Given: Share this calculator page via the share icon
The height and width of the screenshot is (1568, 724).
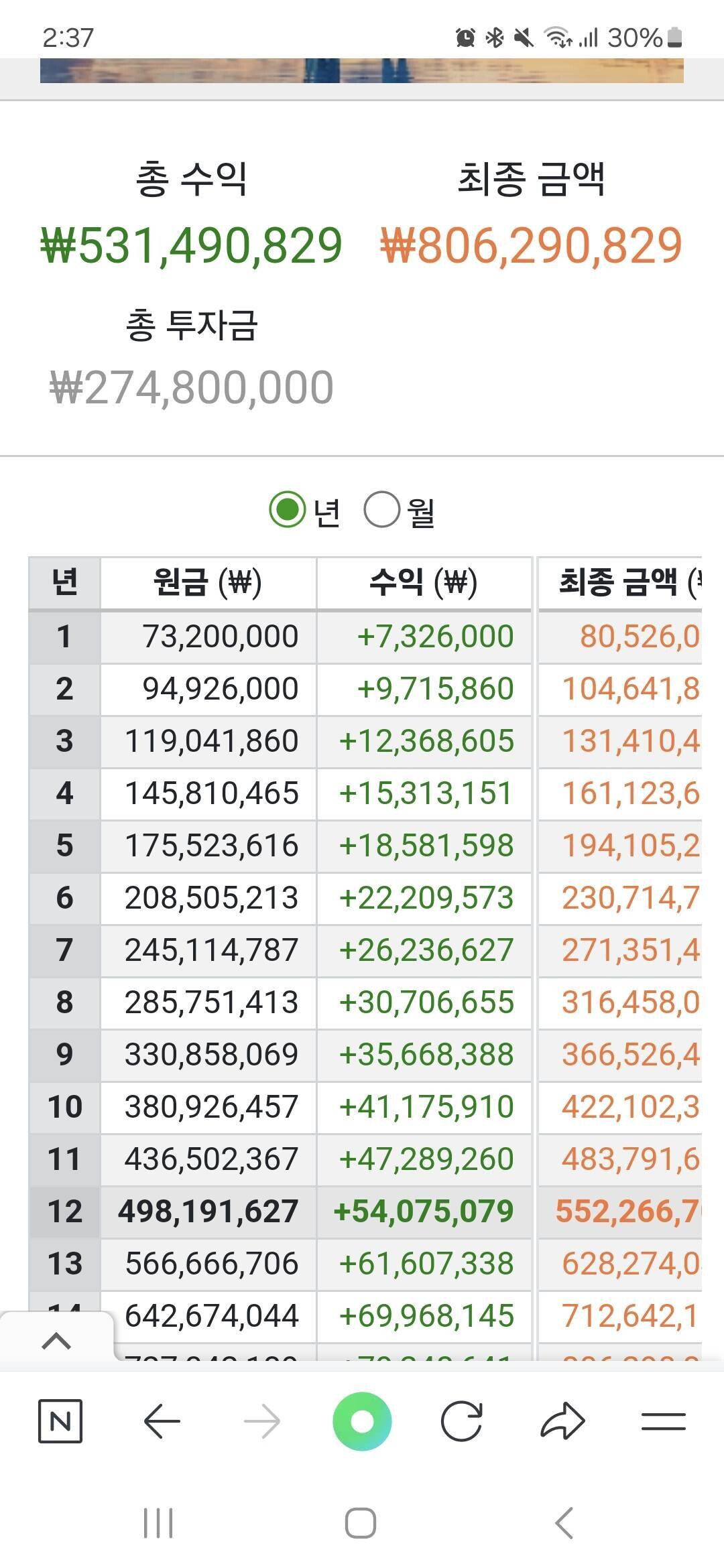Looking at the screenshot, I should click(563, 1419).
